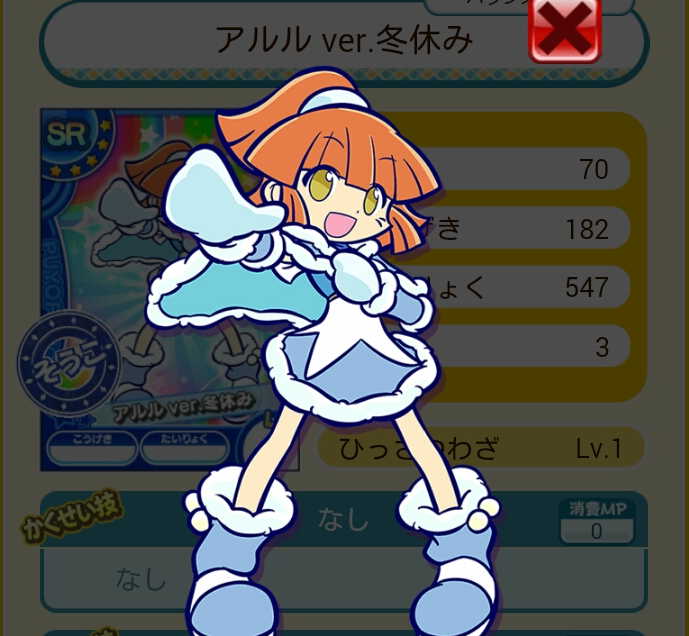Close the アルル ver.冬休み card dialog
689x636 pixels.
(564, 30)
